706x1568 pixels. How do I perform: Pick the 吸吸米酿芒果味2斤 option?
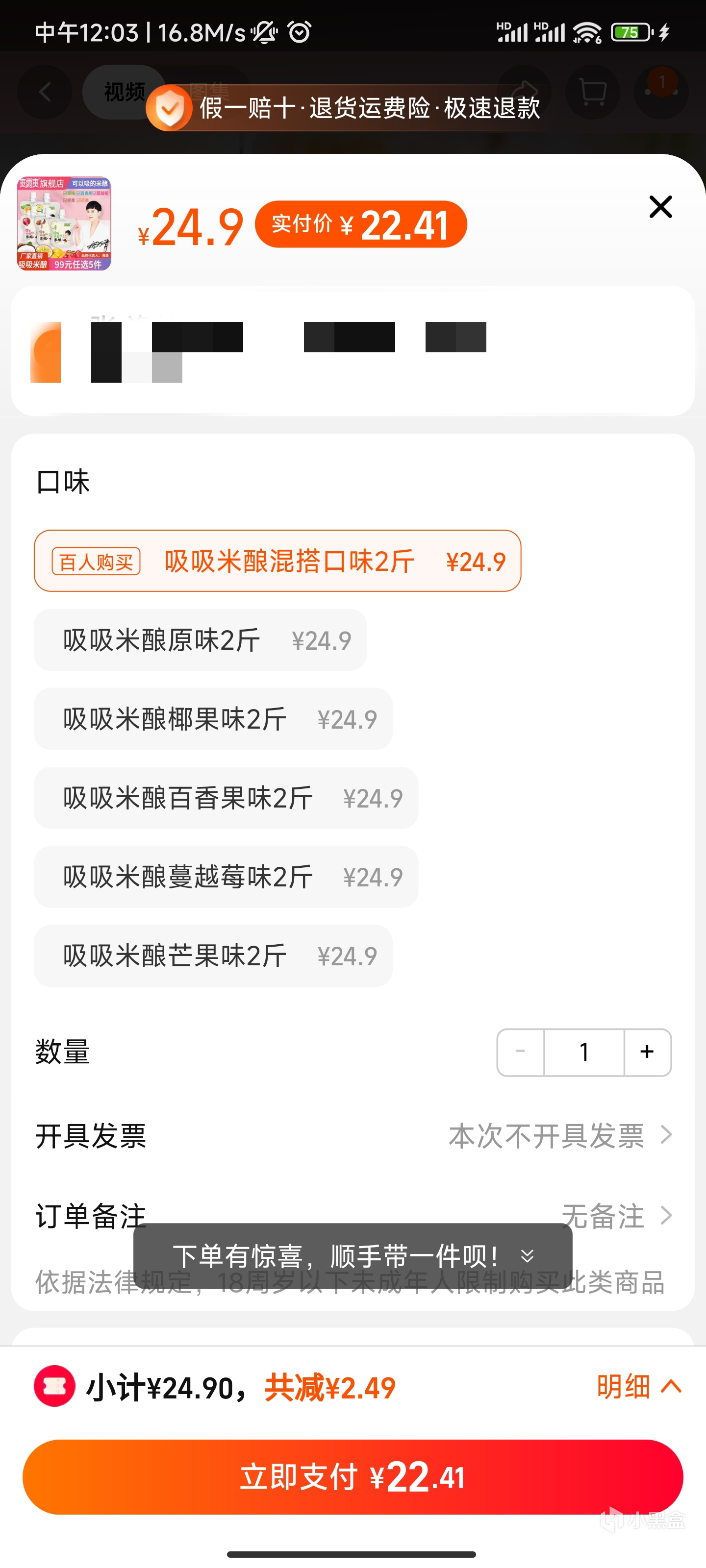213,955
